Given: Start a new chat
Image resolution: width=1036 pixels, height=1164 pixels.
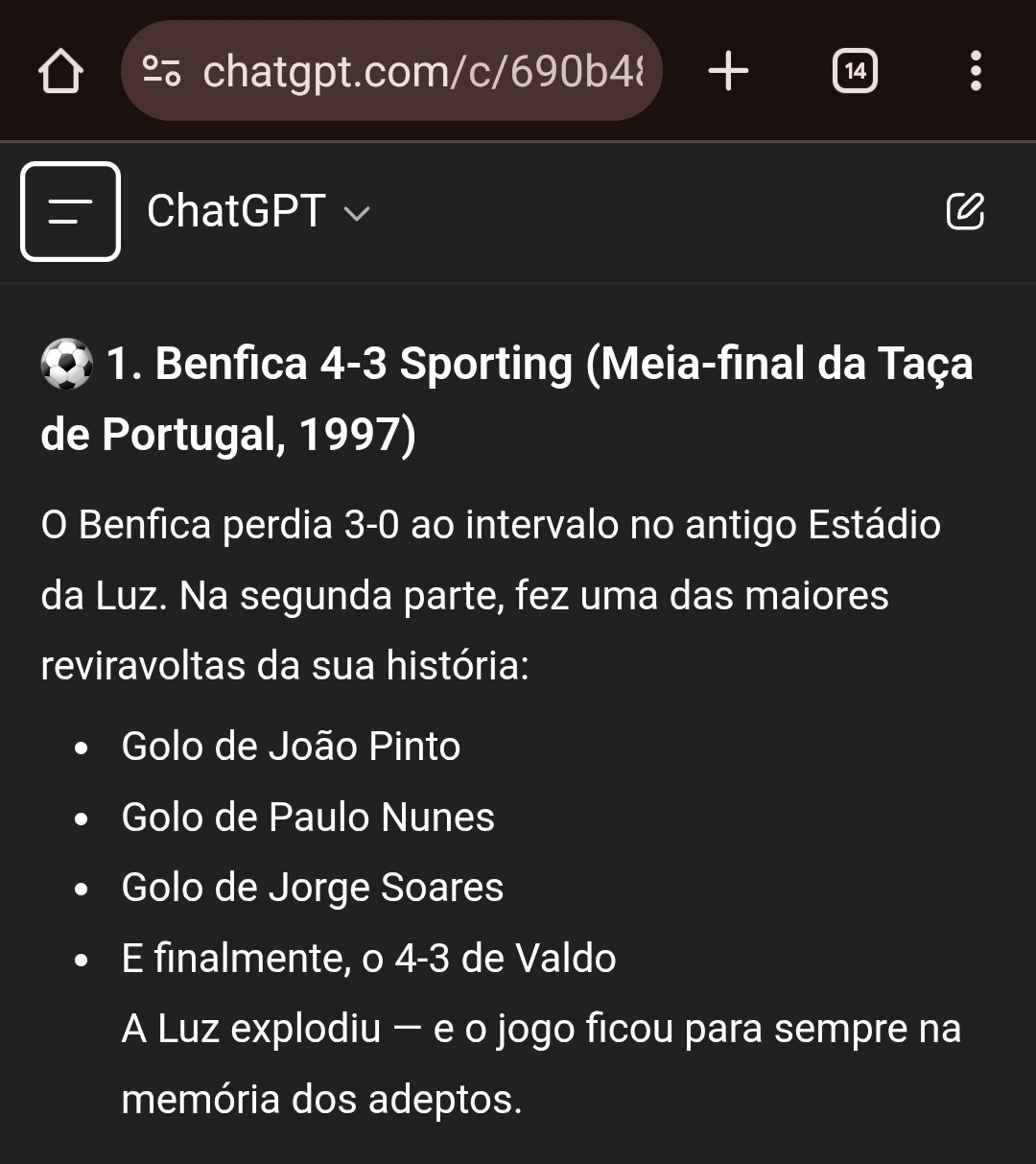Looking at the screenshot, I should 965,211.
